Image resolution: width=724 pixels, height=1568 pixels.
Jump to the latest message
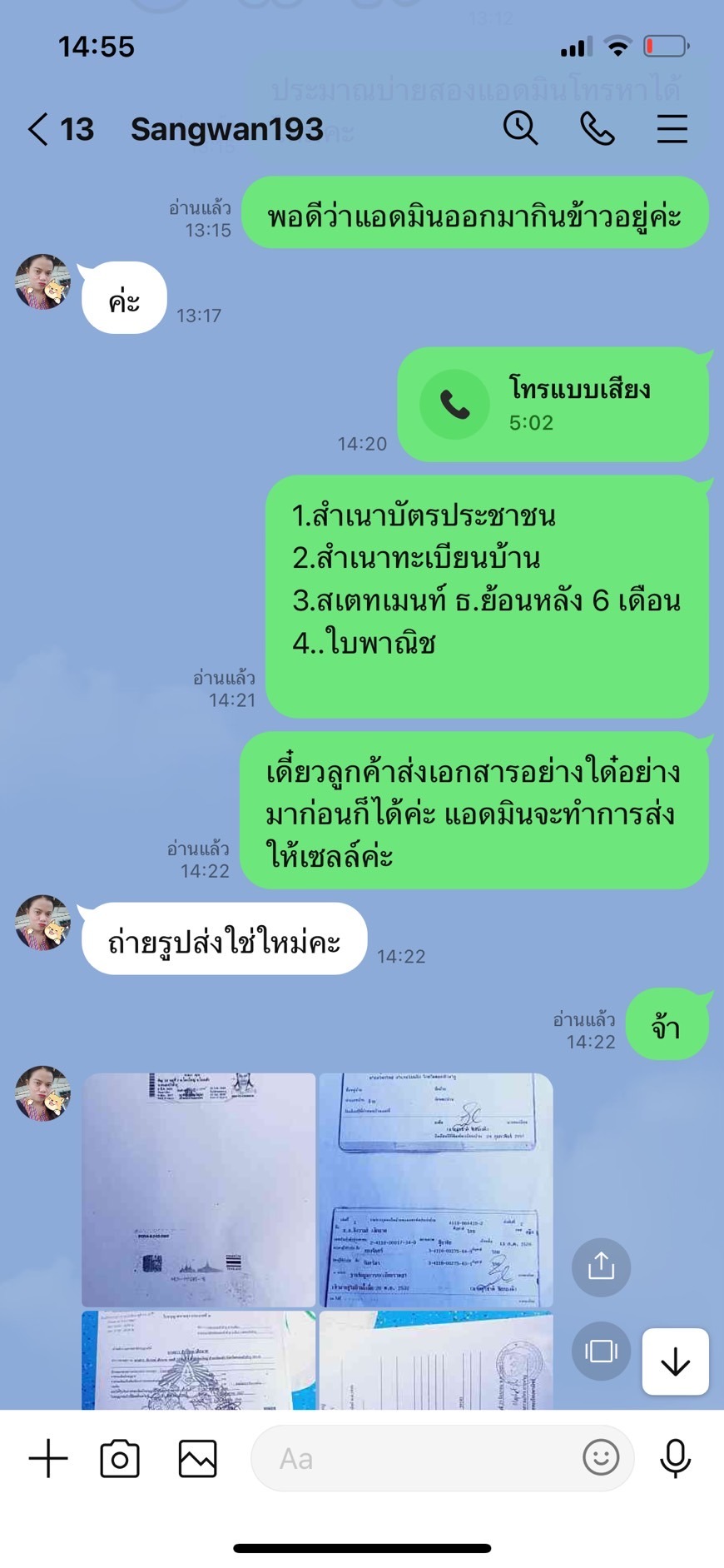pos(675,1361)
